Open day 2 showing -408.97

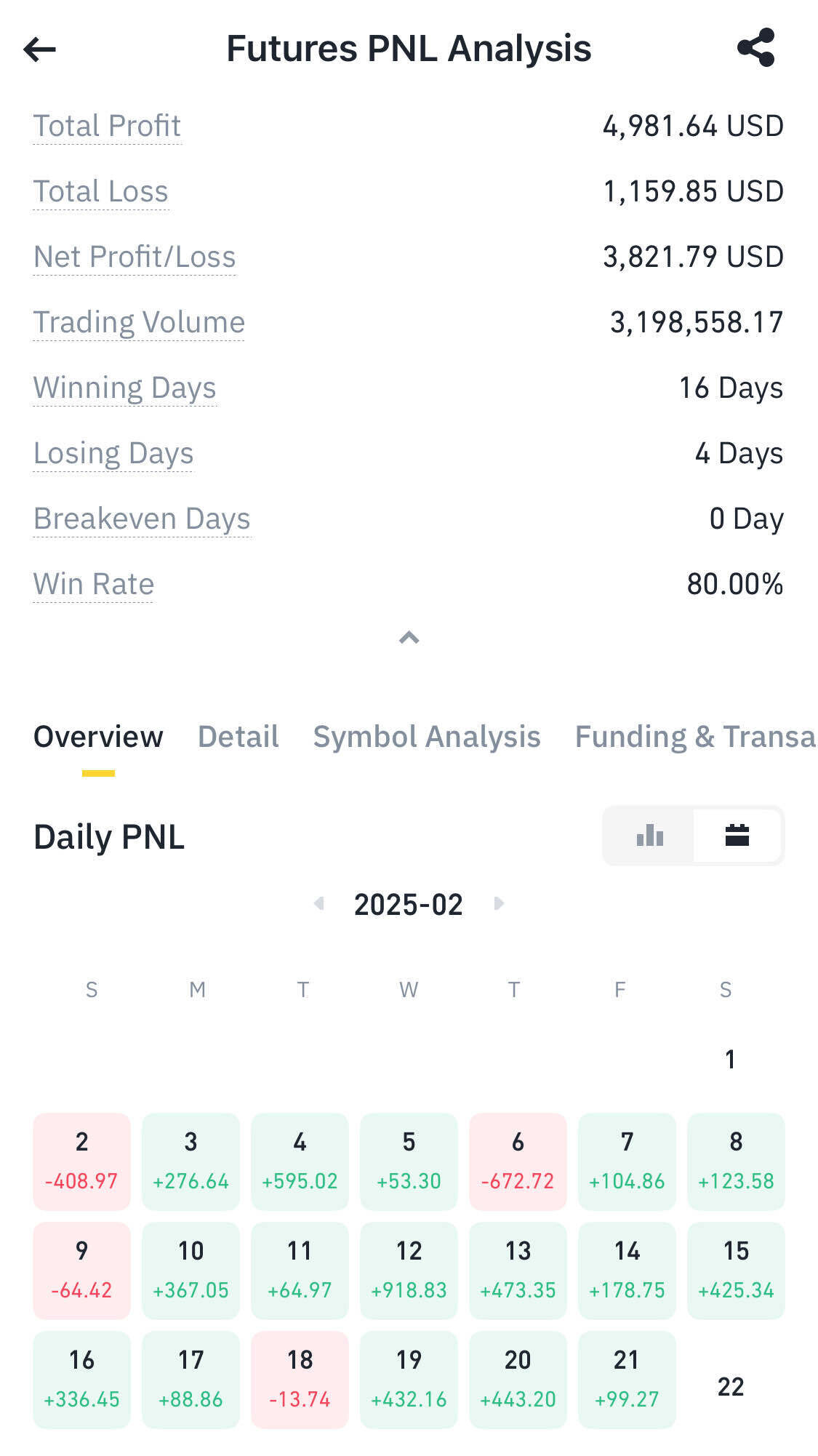coord(81,1160)
